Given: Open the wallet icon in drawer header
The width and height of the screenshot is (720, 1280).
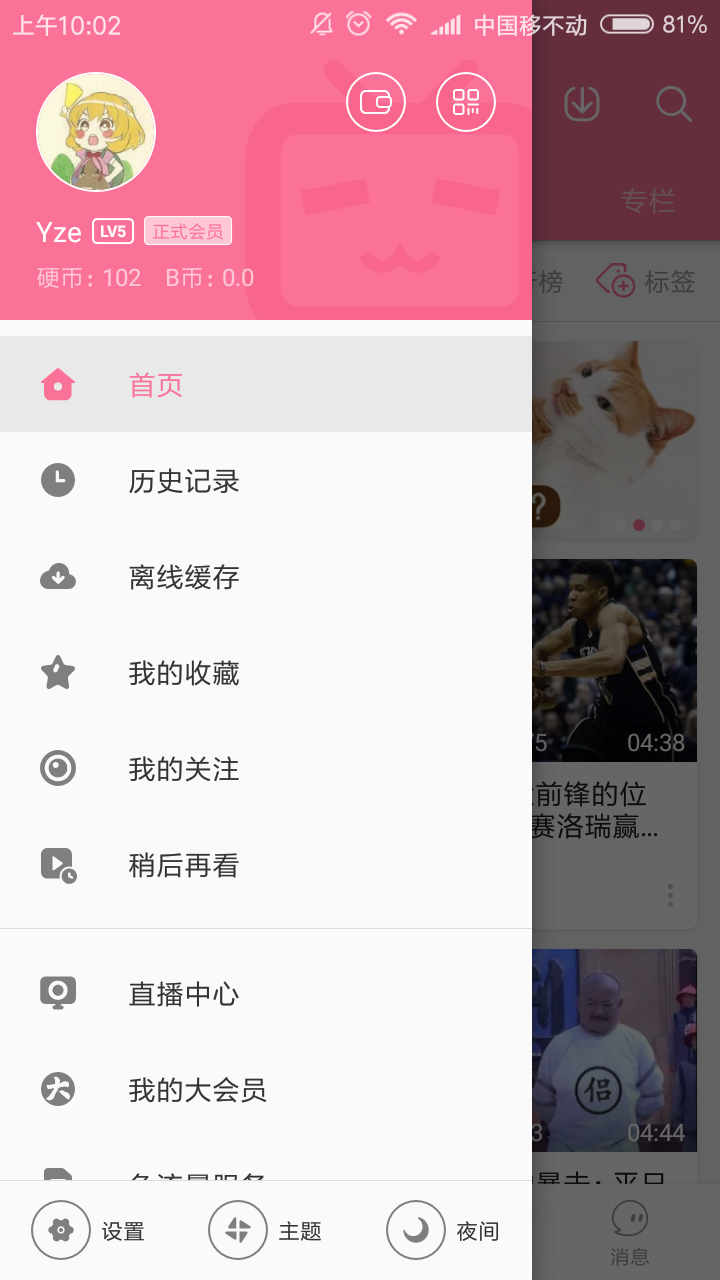Looking at the screenshot, I should (x=375, y=101).
